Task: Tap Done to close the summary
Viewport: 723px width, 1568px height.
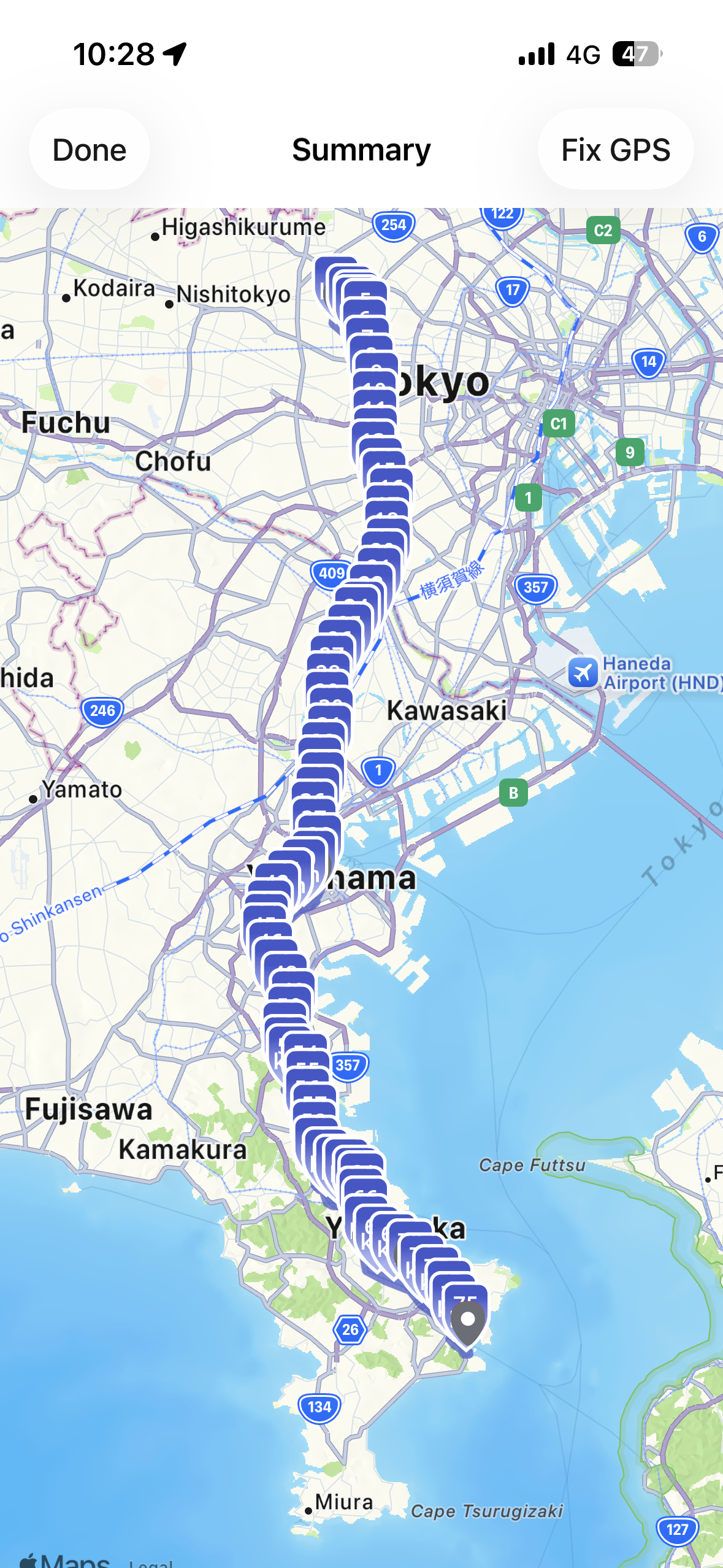Action: point(90,150)
